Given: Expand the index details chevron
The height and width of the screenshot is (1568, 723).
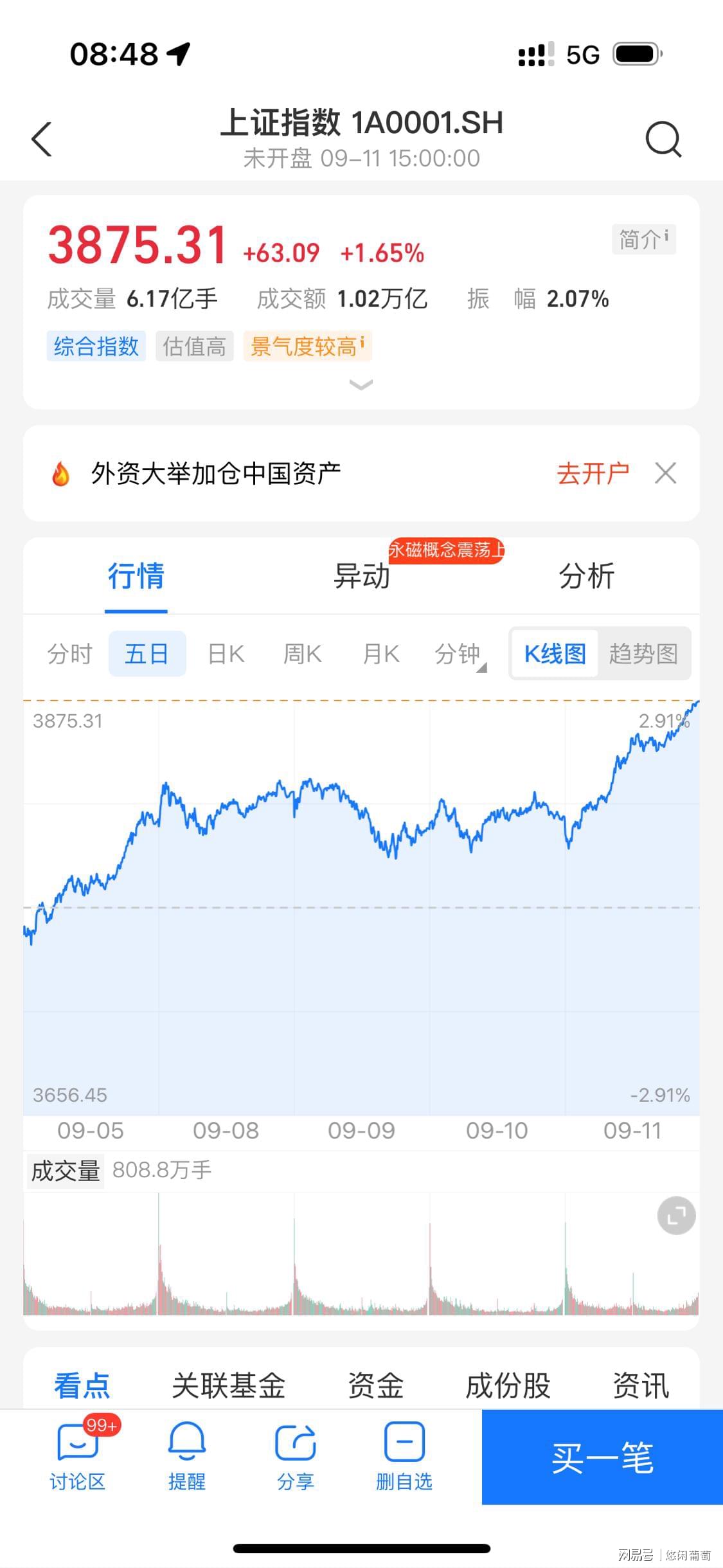Looking at the screenshot, I should click(361, 384).
